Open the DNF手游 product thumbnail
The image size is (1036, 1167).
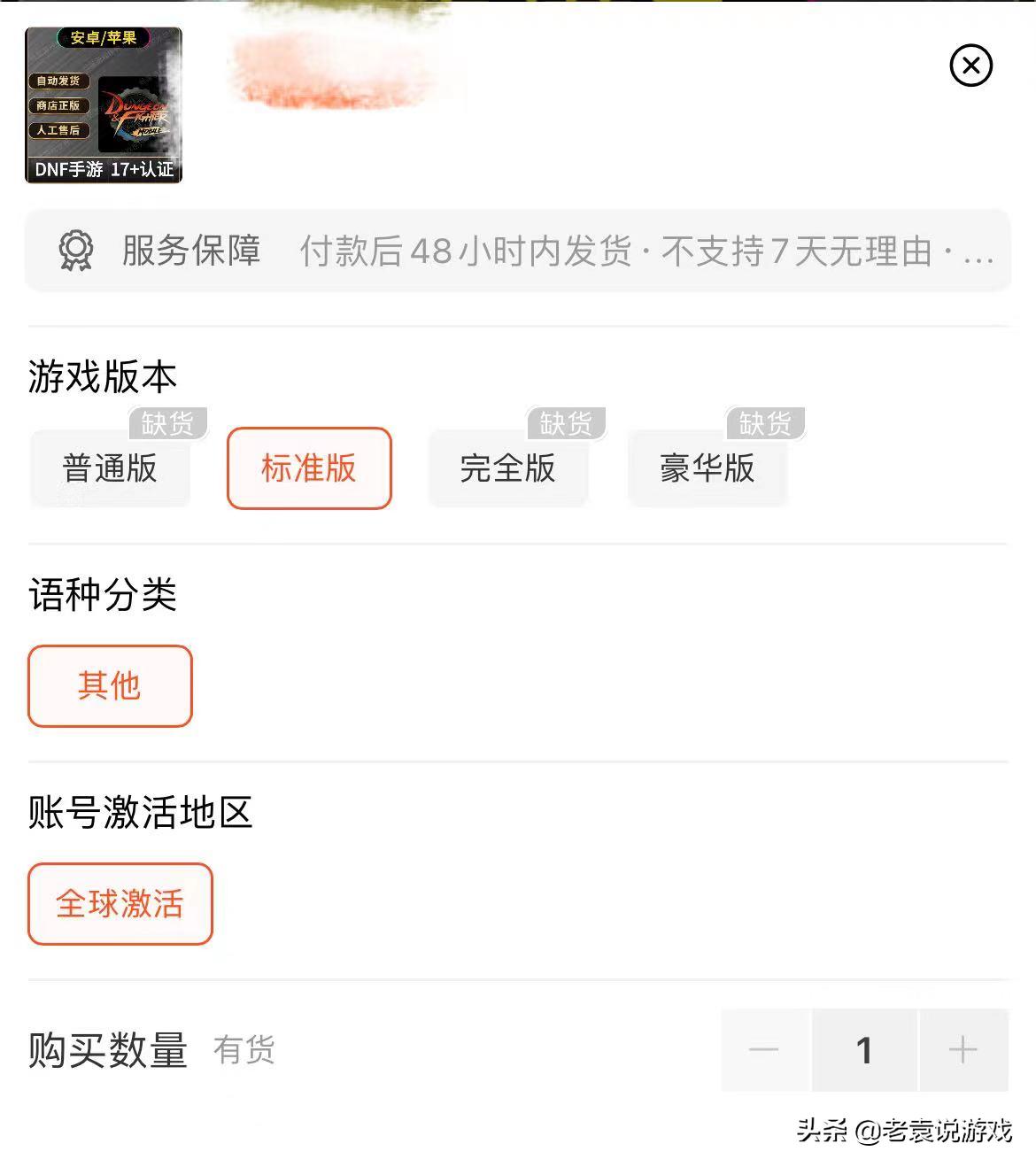coord(104,105)
